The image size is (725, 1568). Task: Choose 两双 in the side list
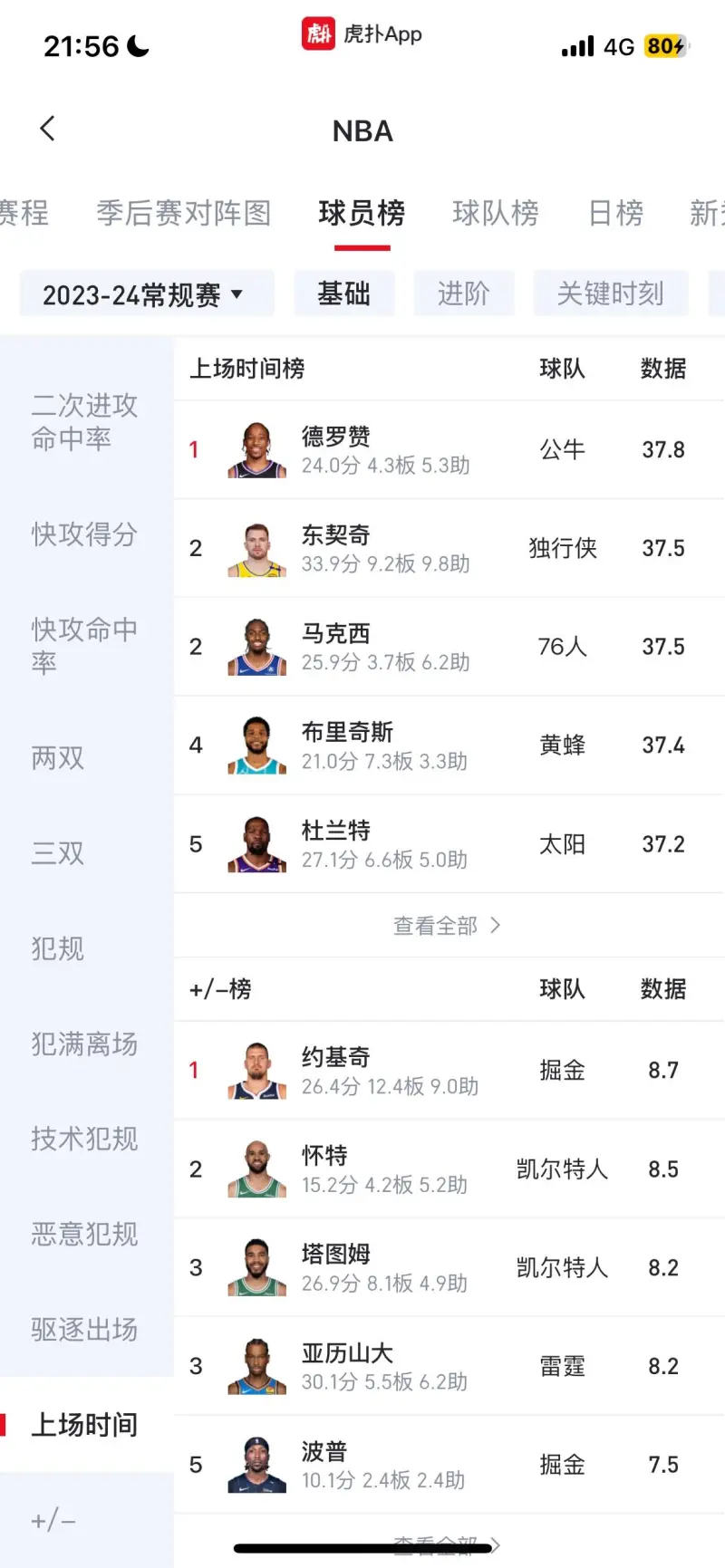(x=58, y=757)
